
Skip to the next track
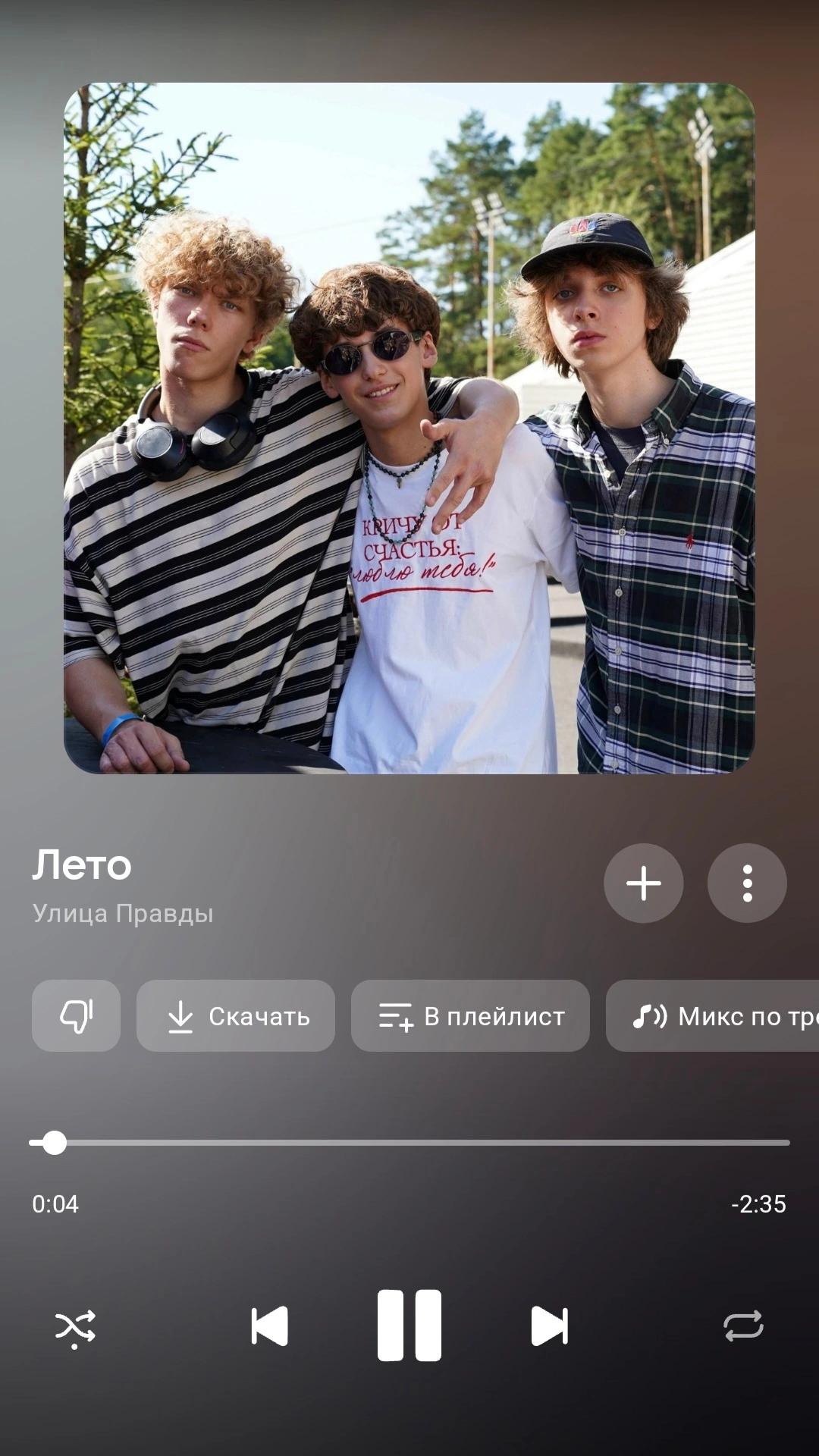550,1326
